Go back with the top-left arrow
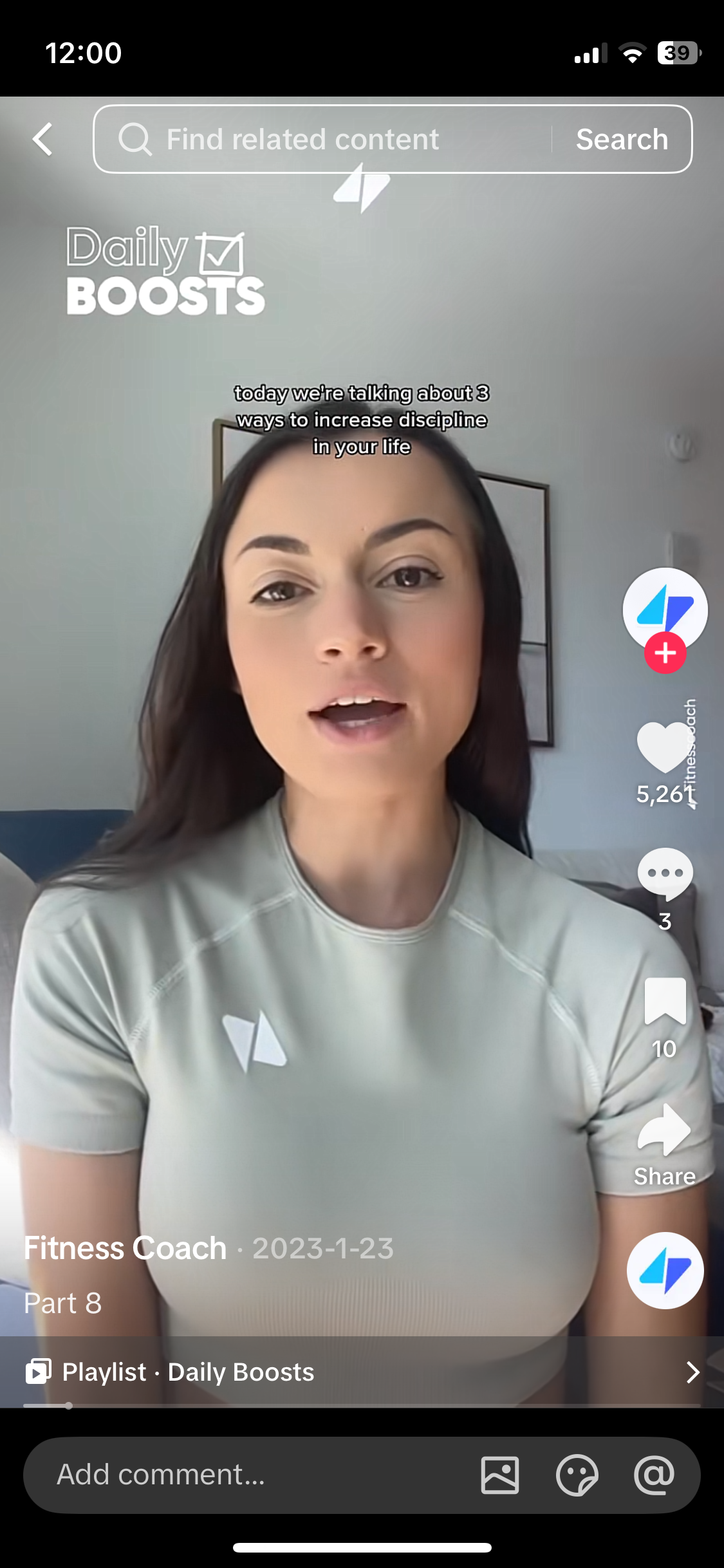 click(42, 139)
